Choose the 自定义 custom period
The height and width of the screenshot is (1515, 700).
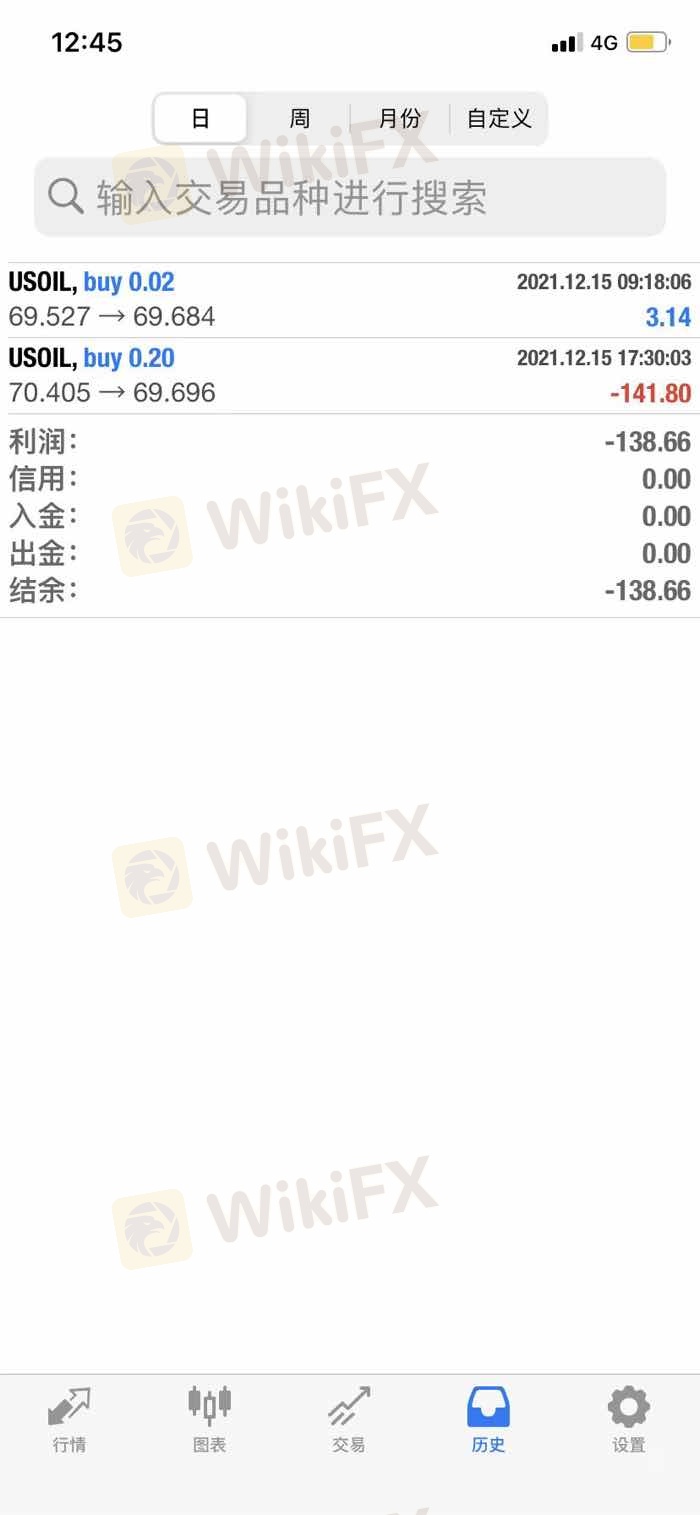[x=498, y=119]
